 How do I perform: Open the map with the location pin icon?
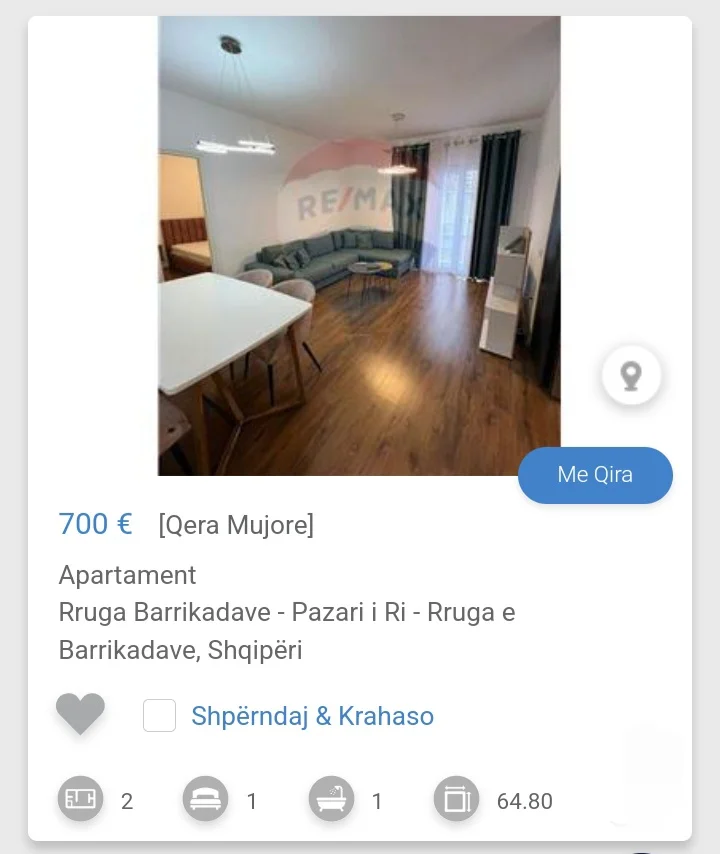630,375
